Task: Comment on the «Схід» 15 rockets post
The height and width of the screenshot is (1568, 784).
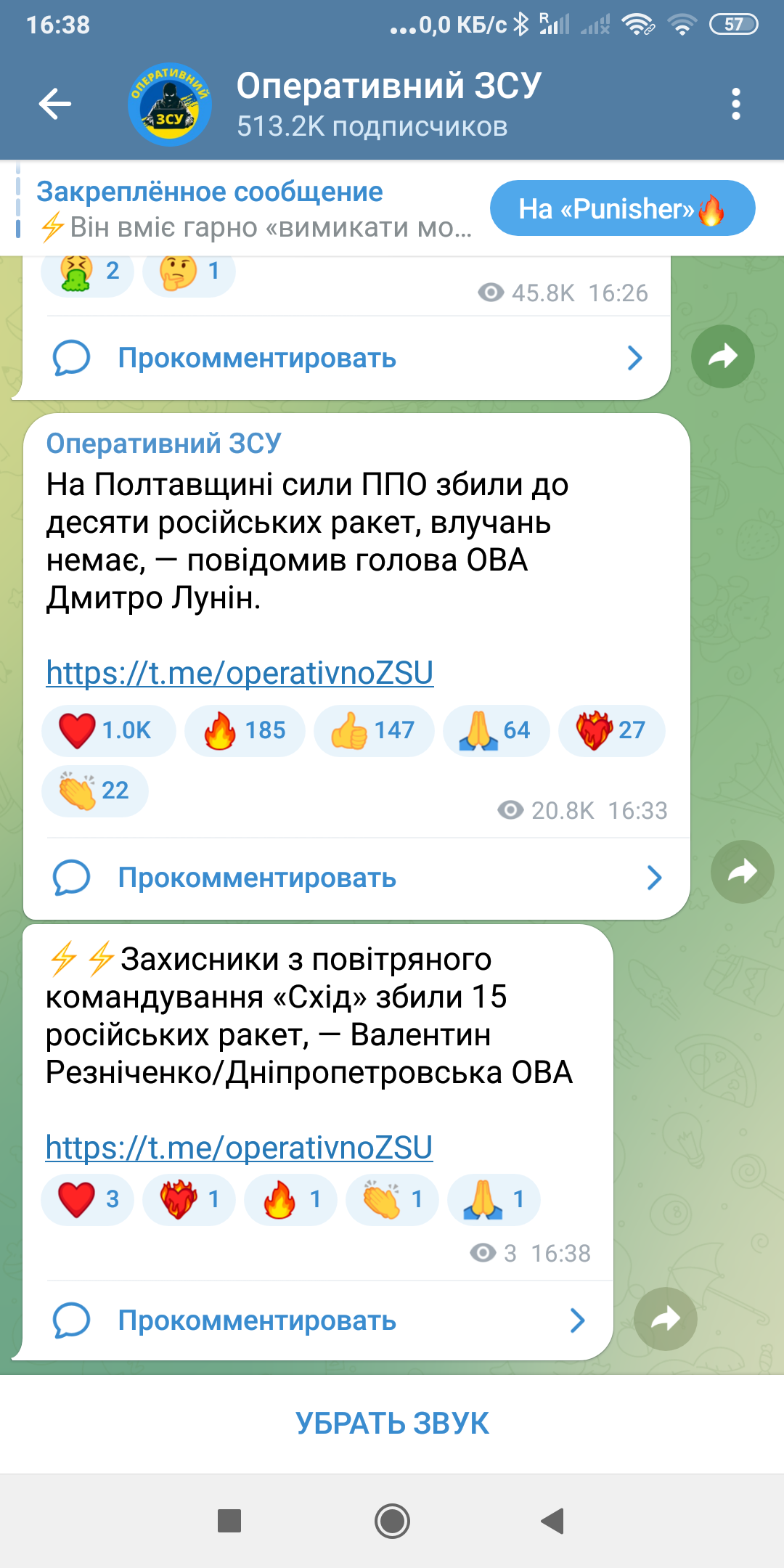Action: pos(318,1320)
